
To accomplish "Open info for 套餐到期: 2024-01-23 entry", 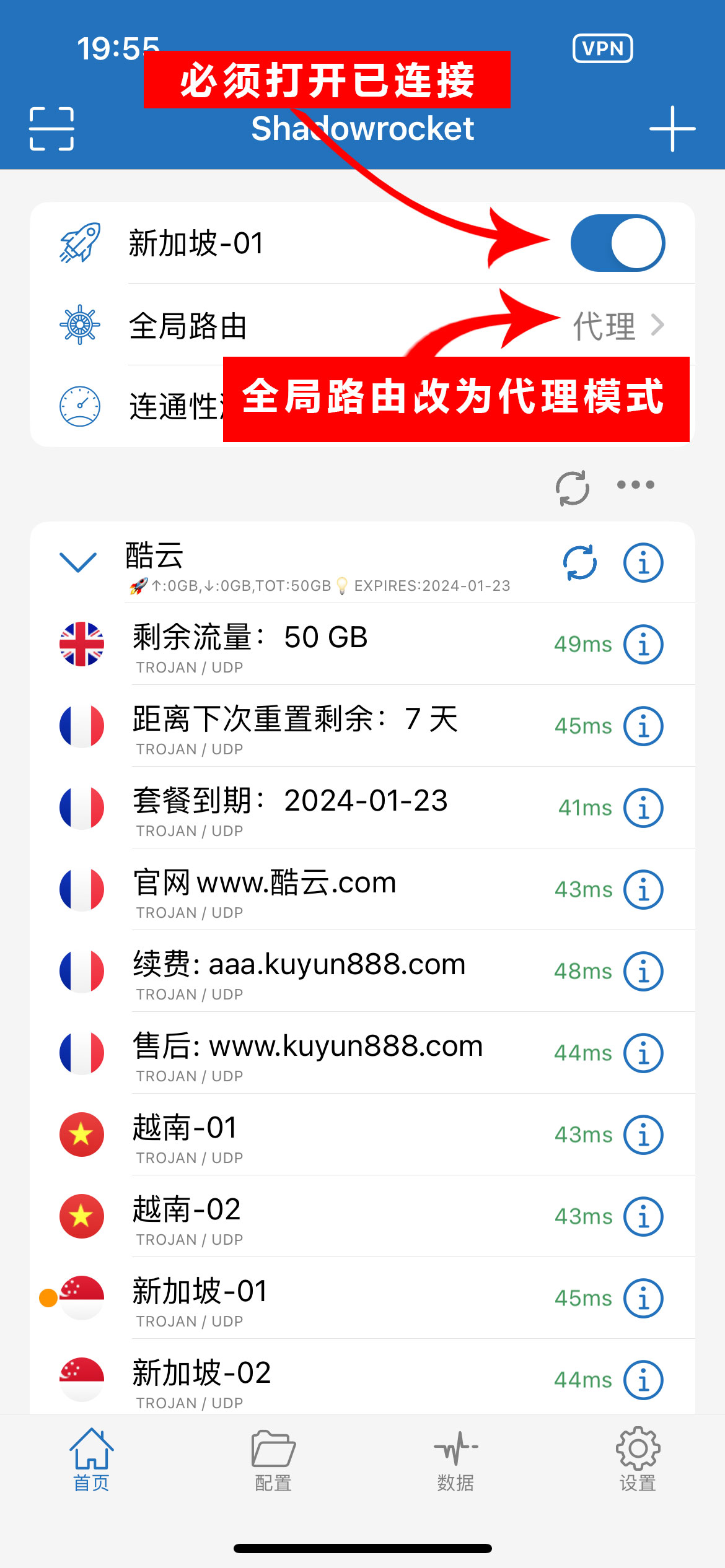I will click(x=643, y=808).
